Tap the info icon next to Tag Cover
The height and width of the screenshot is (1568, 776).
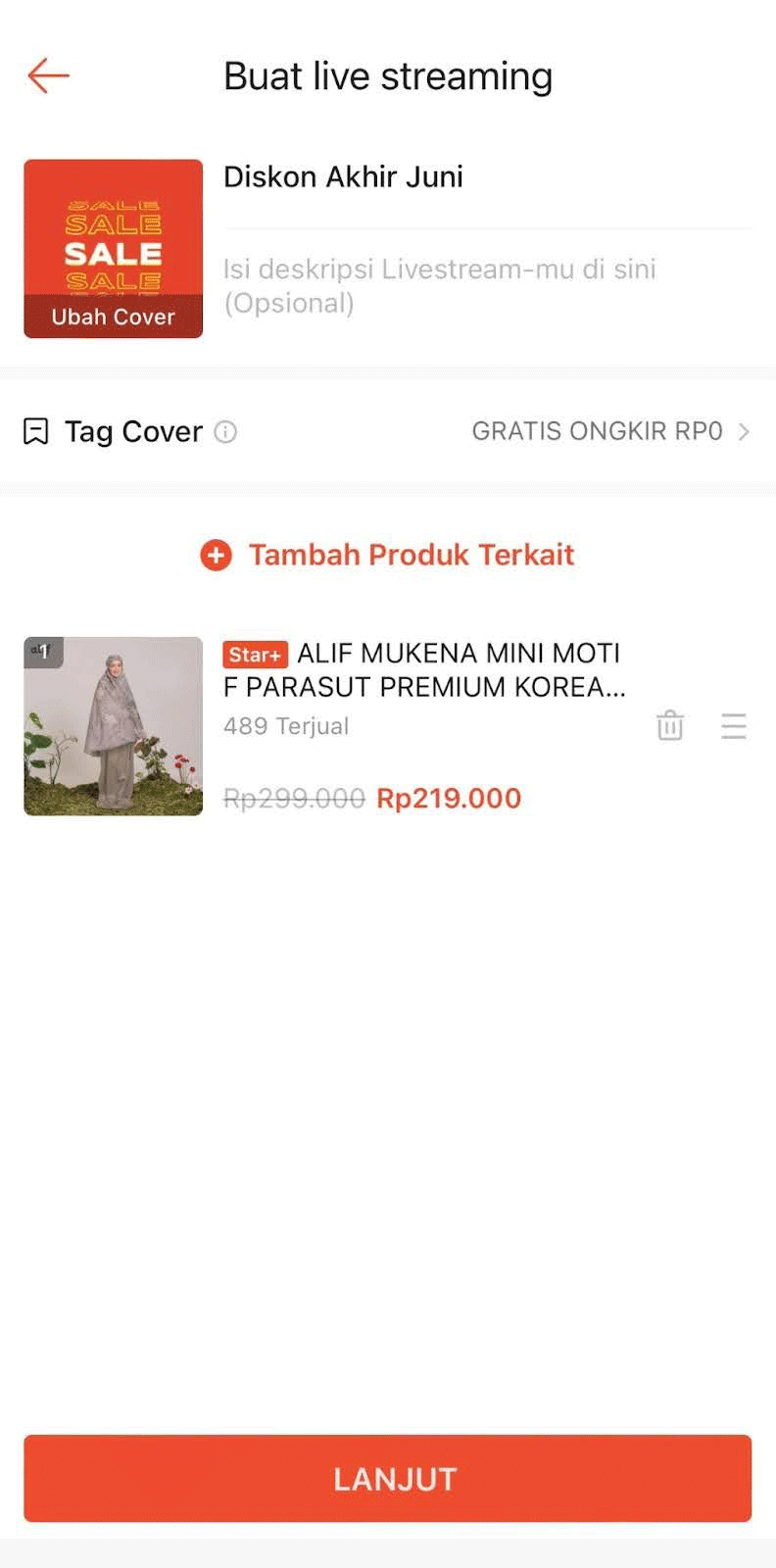226,431
